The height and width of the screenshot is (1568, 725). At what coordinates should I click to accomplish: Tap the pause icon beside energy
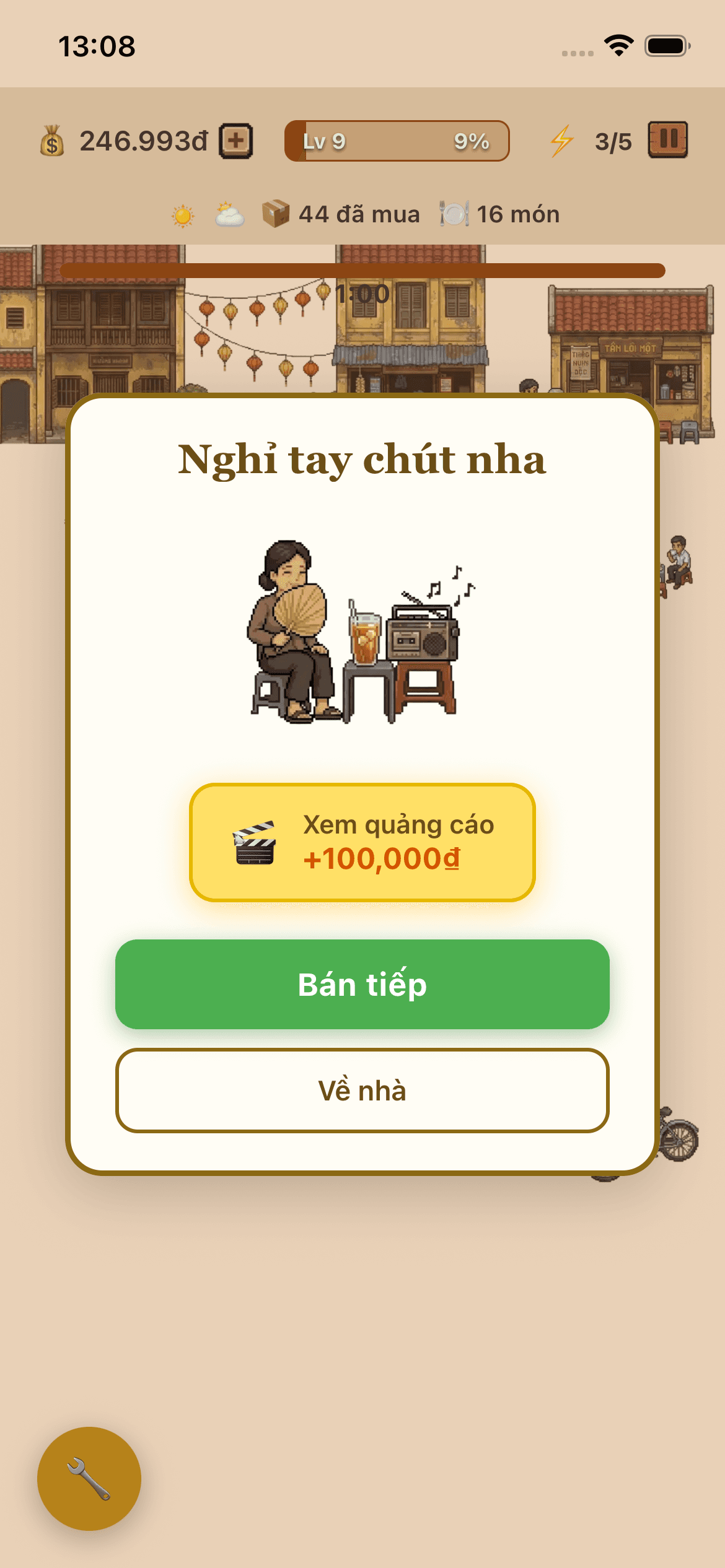tap(667, 140)
